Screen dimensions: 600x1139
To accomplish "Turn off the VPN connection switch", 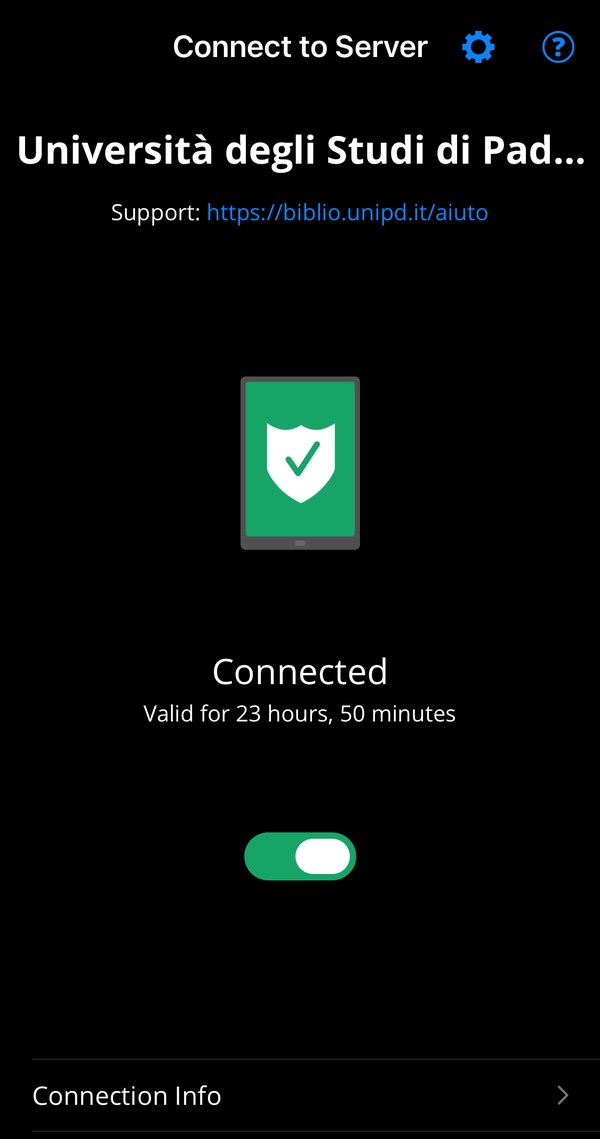I will tap(300, 857).
